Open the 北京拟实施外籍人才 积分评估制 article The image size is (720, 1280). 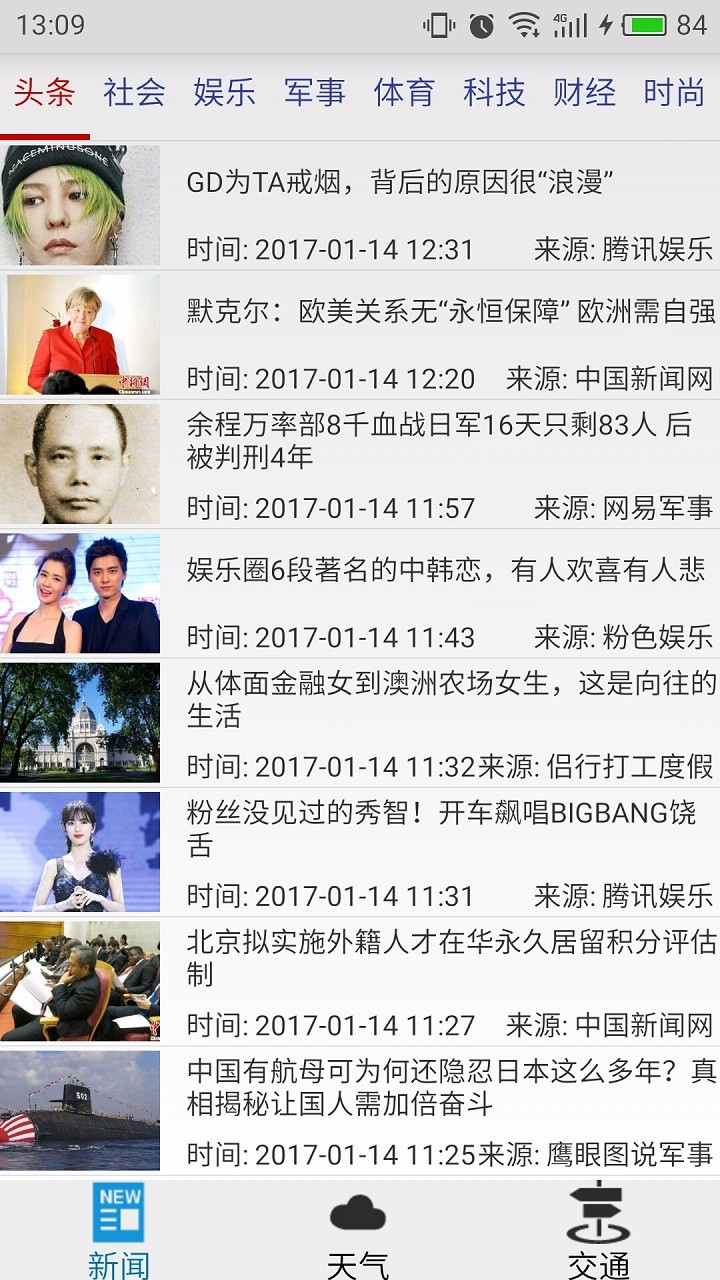tap(360, 981)
